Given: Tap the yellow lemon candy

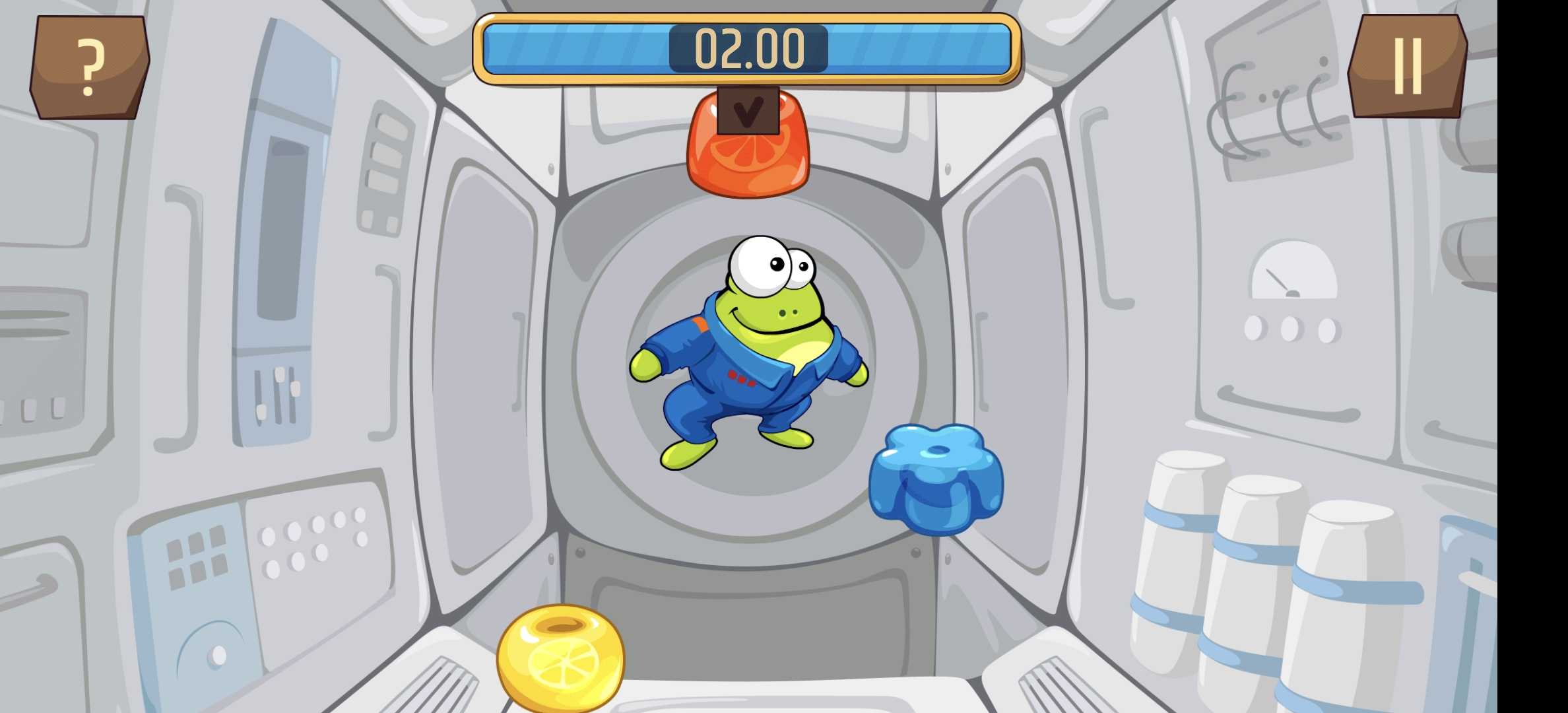Looking at the screenshot, I should click(x=560, y=658).
